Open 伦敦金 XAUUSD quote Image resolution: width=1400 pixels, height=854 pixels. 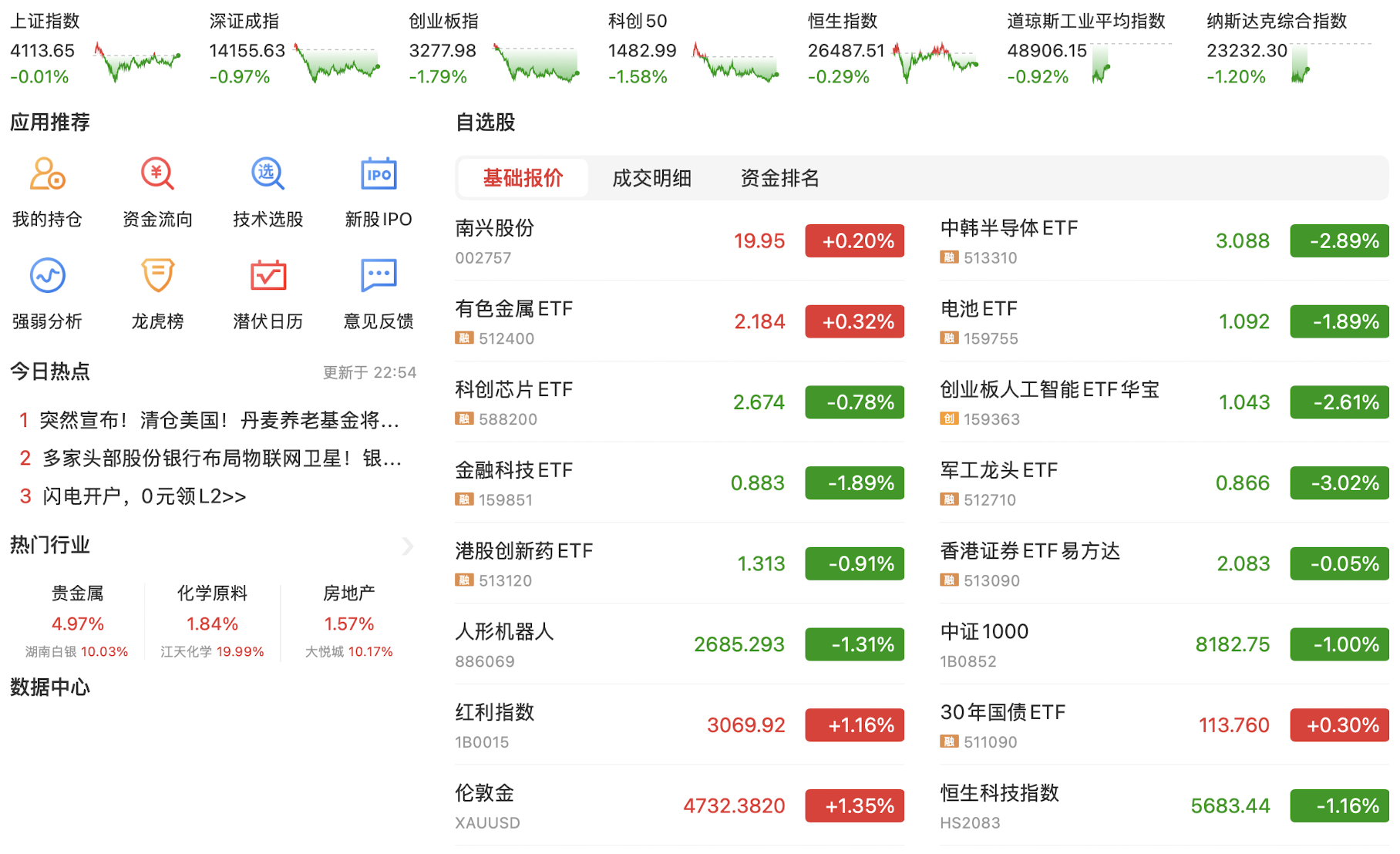[x=678, y=806]
